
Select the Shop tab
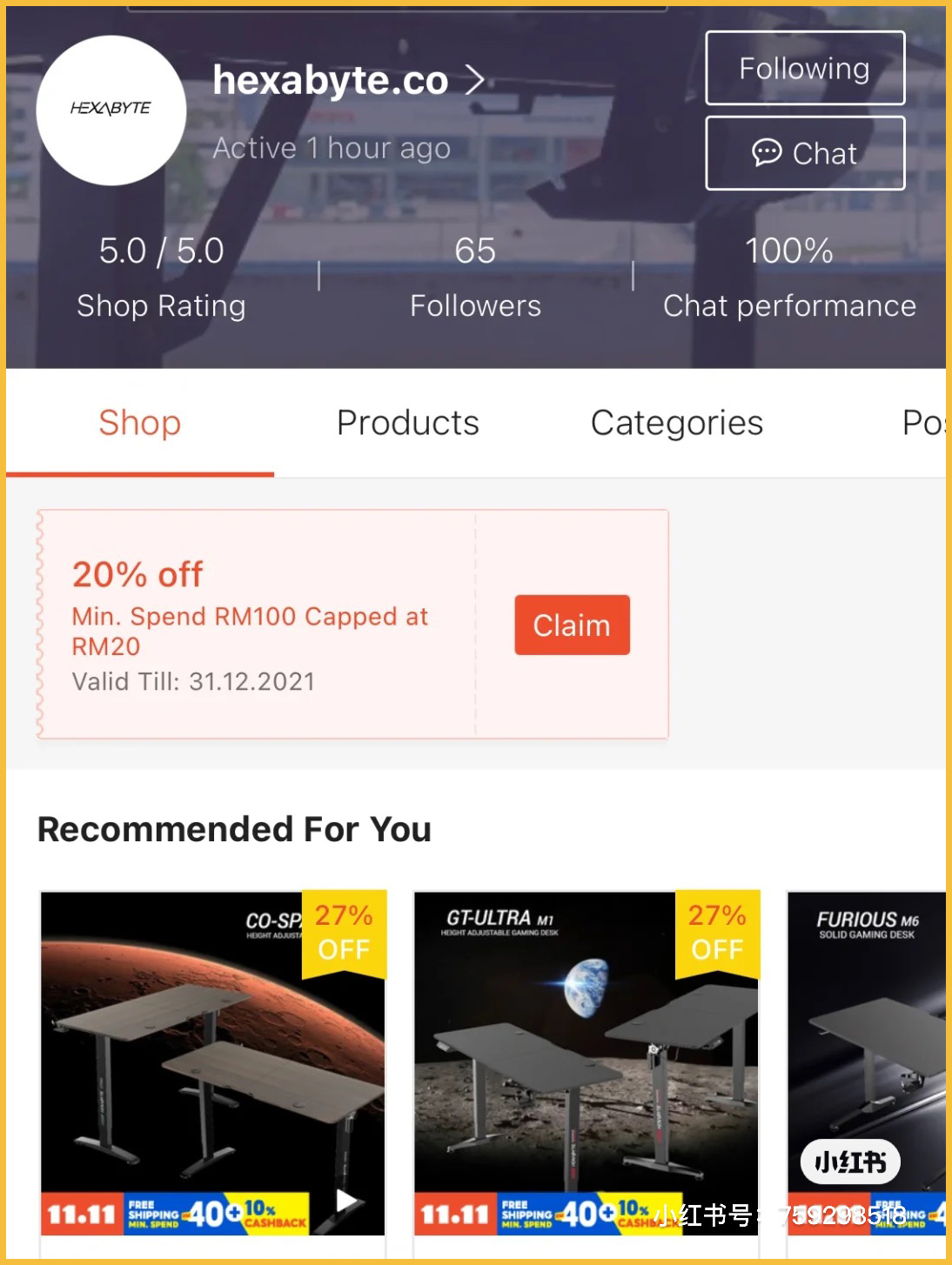tap(139, 424)
